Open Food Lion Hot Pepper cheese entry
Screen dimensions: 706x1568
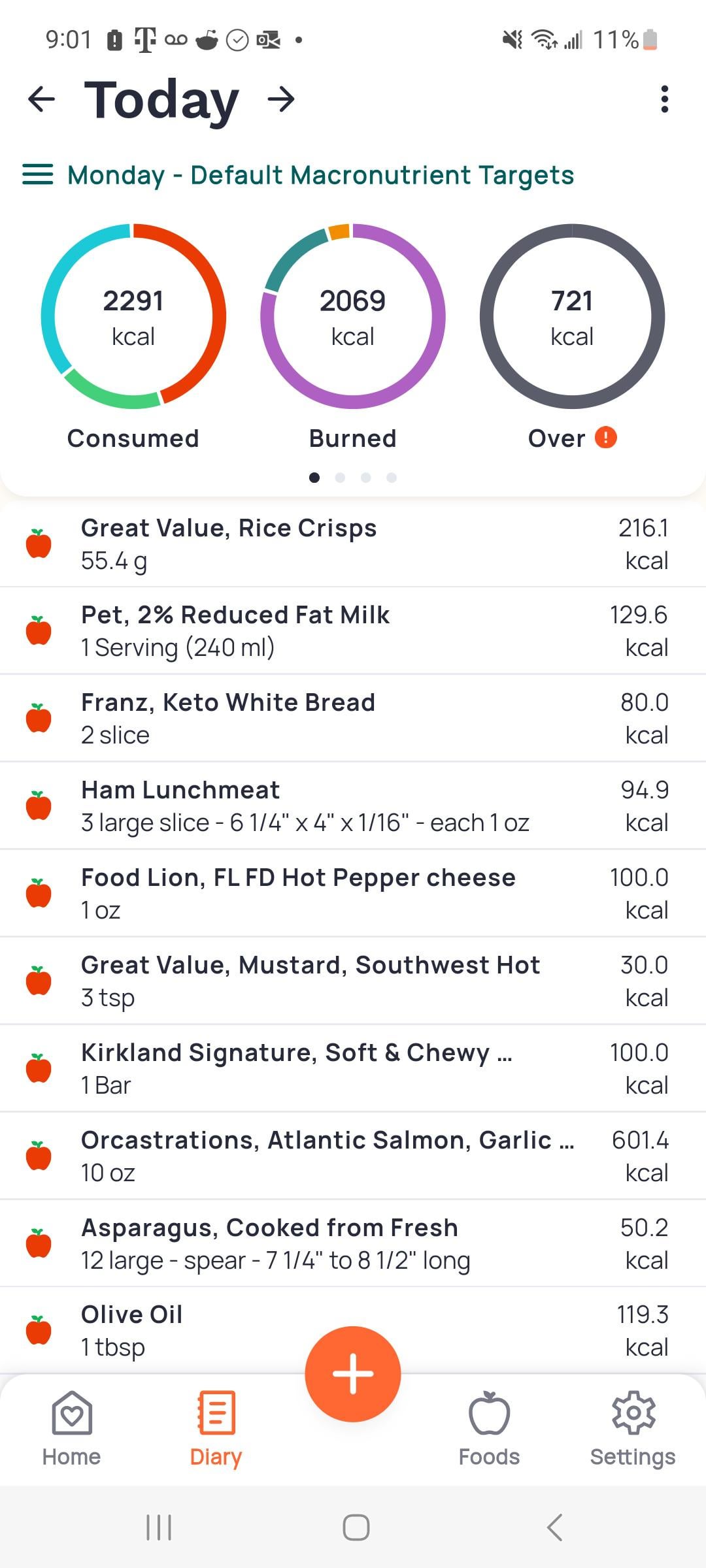(x=353, y=893)
